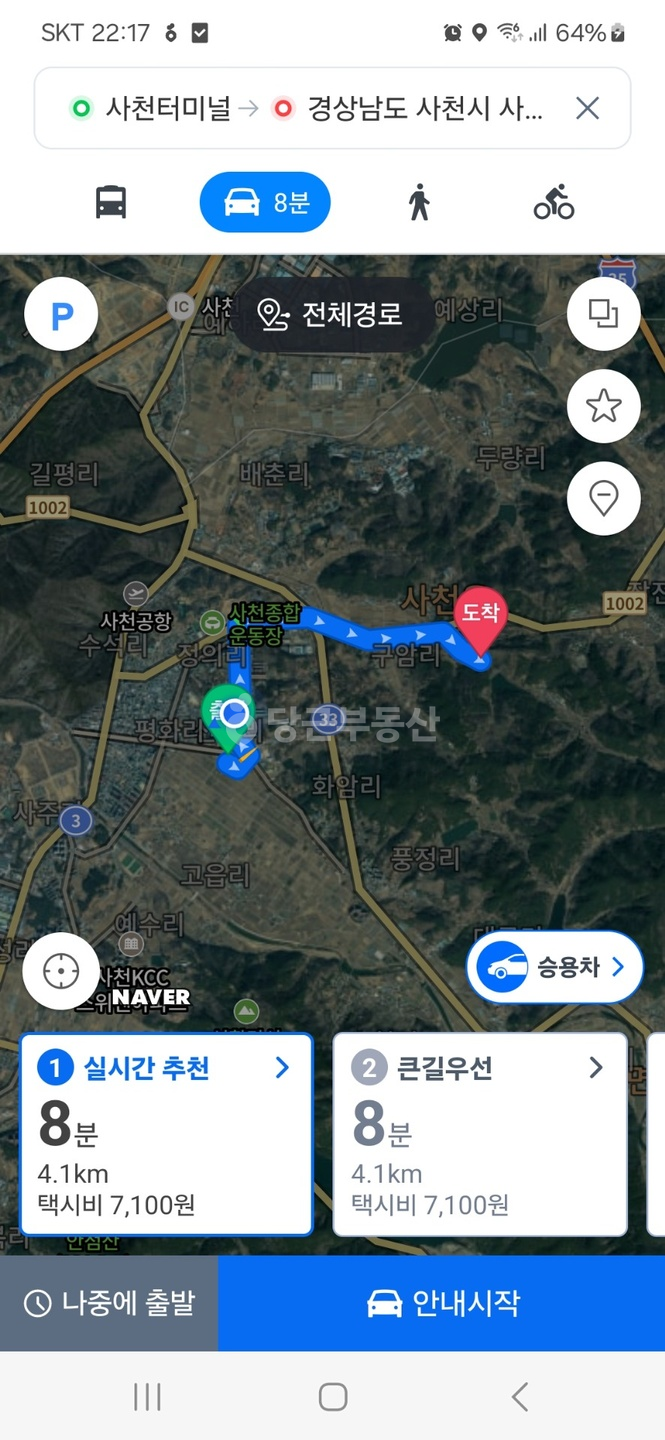Switch to the walking directions tab
Image resolution: width=665 pixels, height=1440 pixels.
coord(419,202)
